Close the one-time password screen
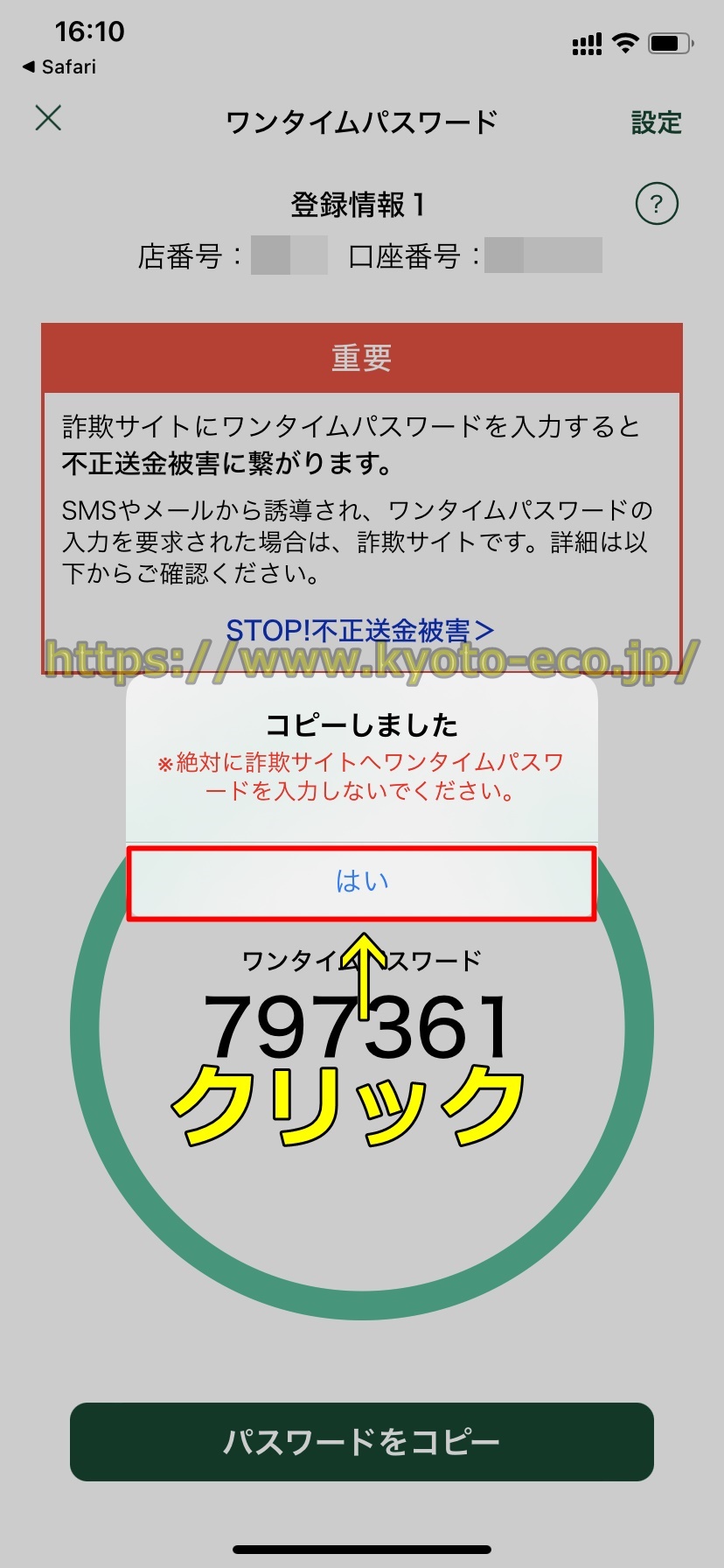 [x=48, y=118]
